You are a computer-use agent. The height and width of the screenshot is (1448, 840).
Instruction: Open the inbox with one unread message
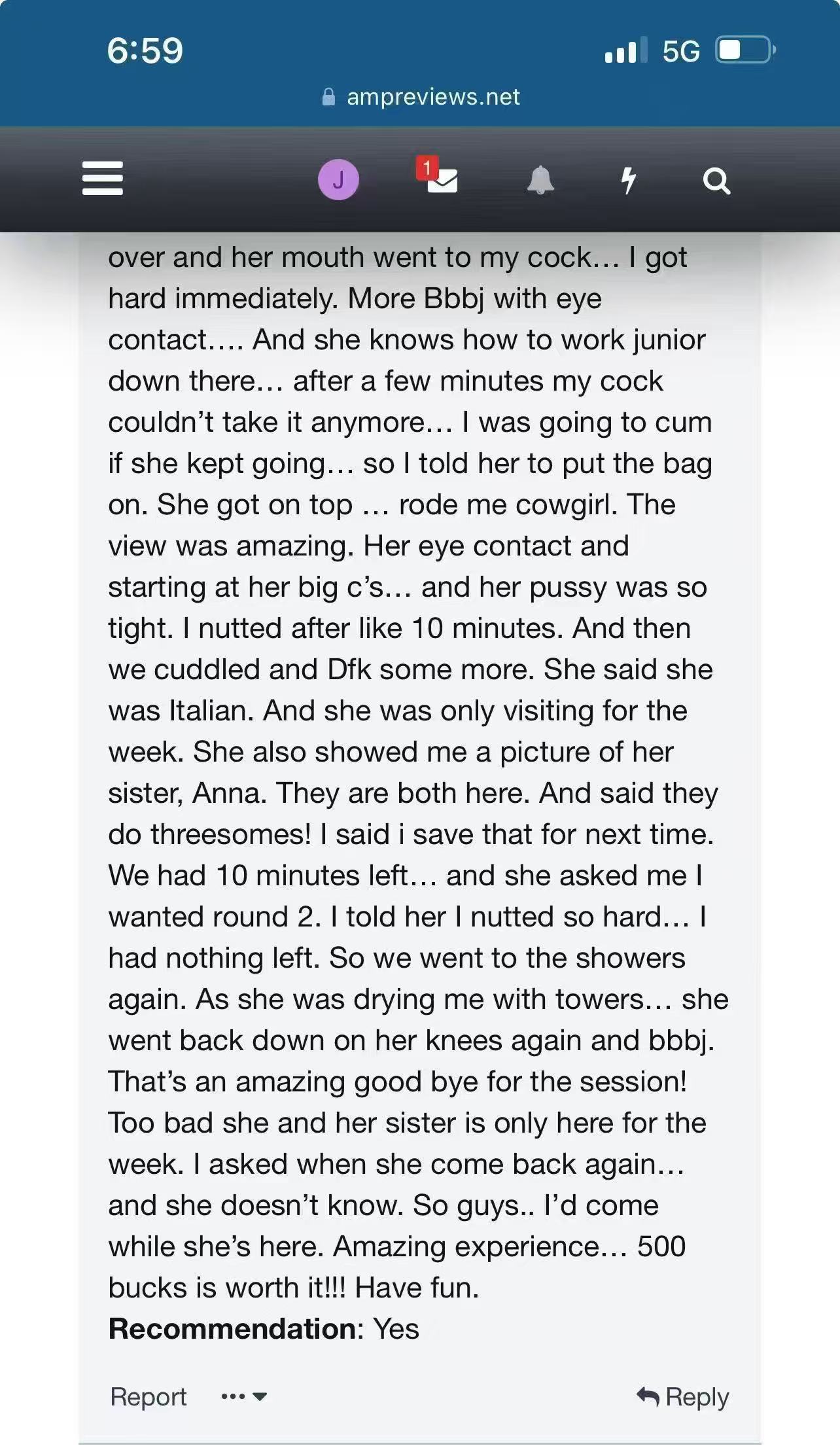click(x=440, y=179)
